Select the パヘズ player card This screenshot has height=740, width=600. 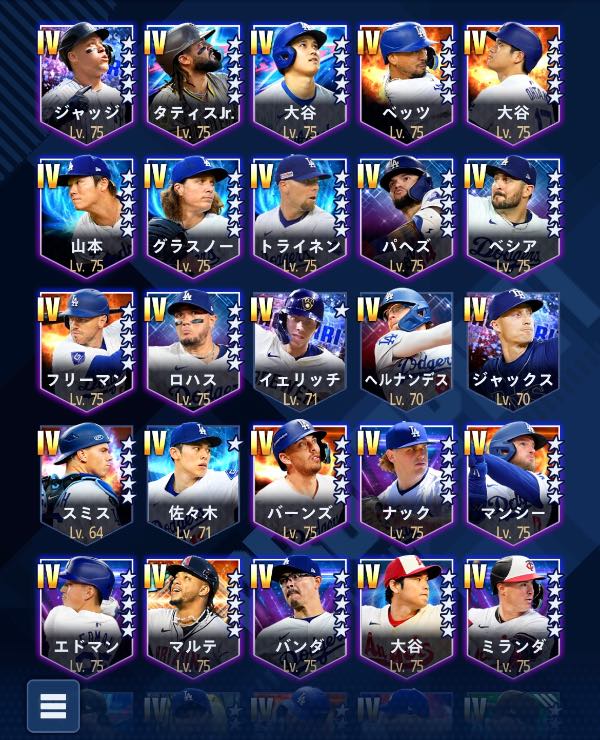point(406,217)
